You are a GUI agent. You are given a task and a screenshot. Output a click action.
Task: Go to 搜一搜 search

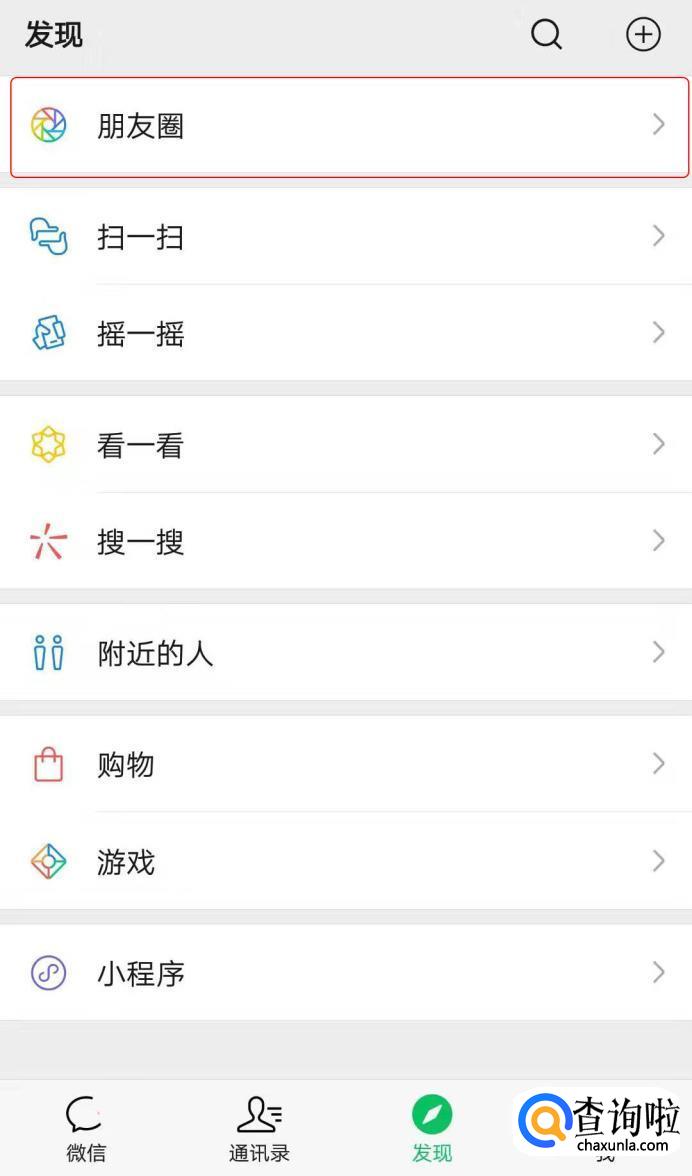pyautogui.click(x=346, y=541)
